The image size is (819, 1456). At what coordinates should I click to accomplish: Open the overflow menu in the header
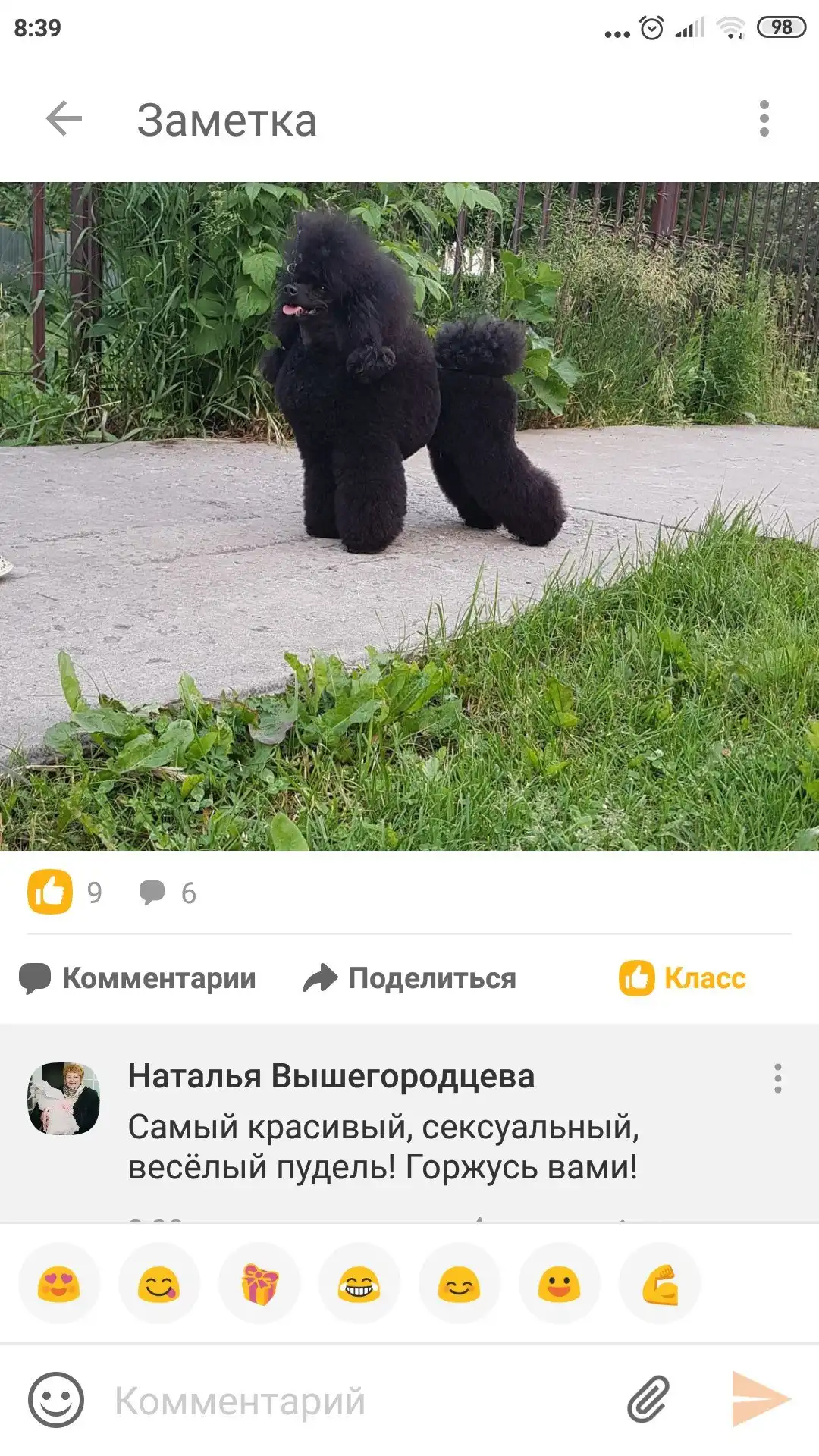tap(764, 119)
